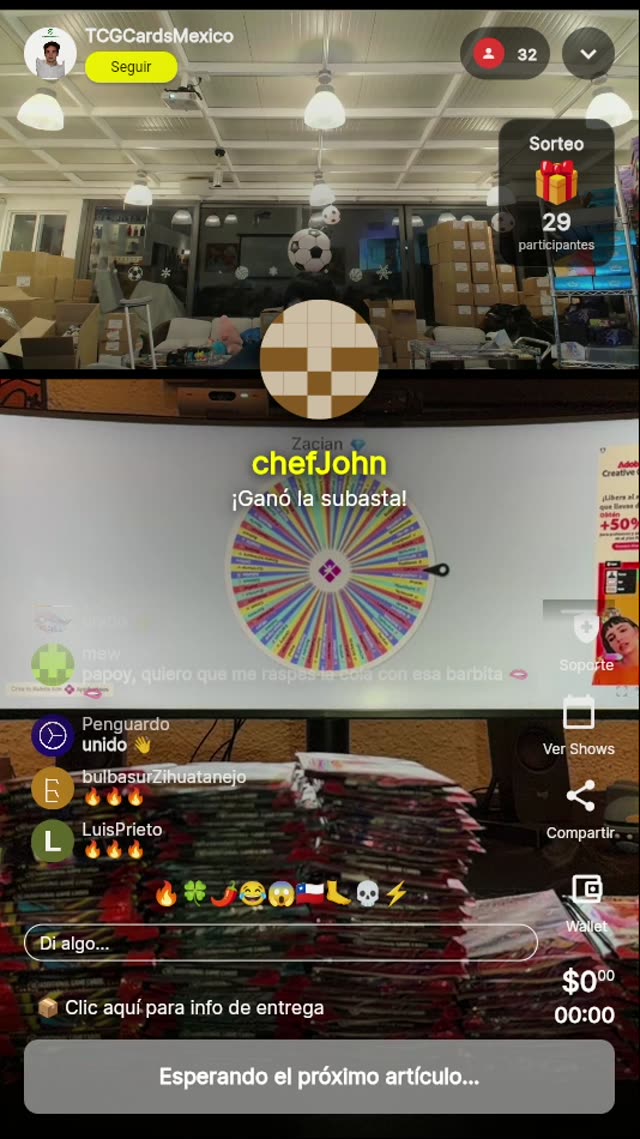Open the Wallet
The height and width of the screenshot is (1139, 640).
click(586, 899)
